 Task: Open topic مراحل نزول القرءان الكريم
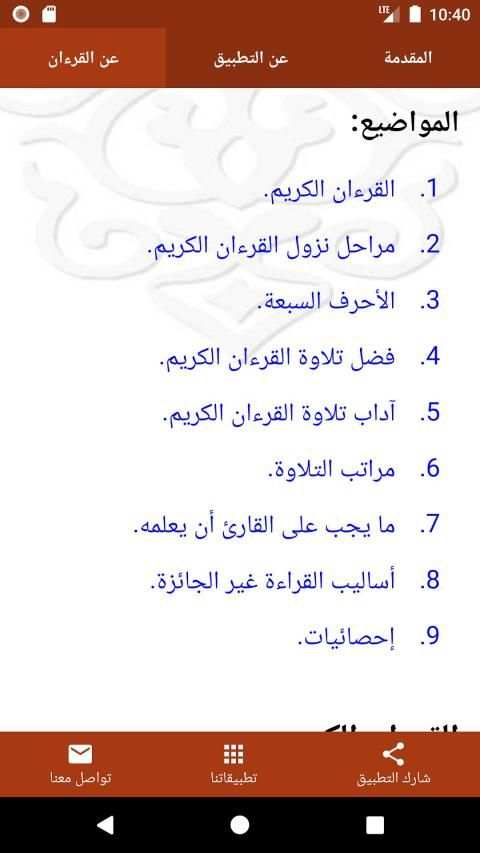pyautogui.click(x=272, y=245)
